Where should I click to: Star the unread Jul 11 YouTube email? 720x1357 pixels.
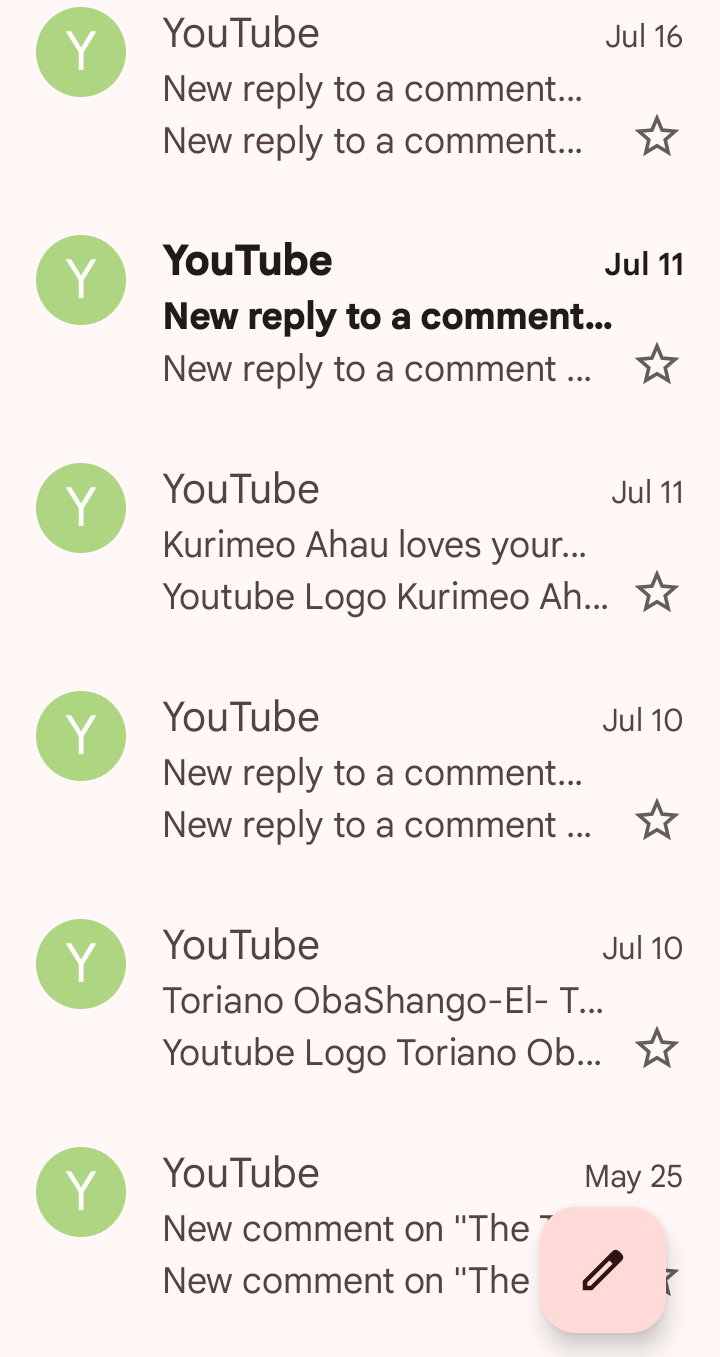(x=657, y=365)
